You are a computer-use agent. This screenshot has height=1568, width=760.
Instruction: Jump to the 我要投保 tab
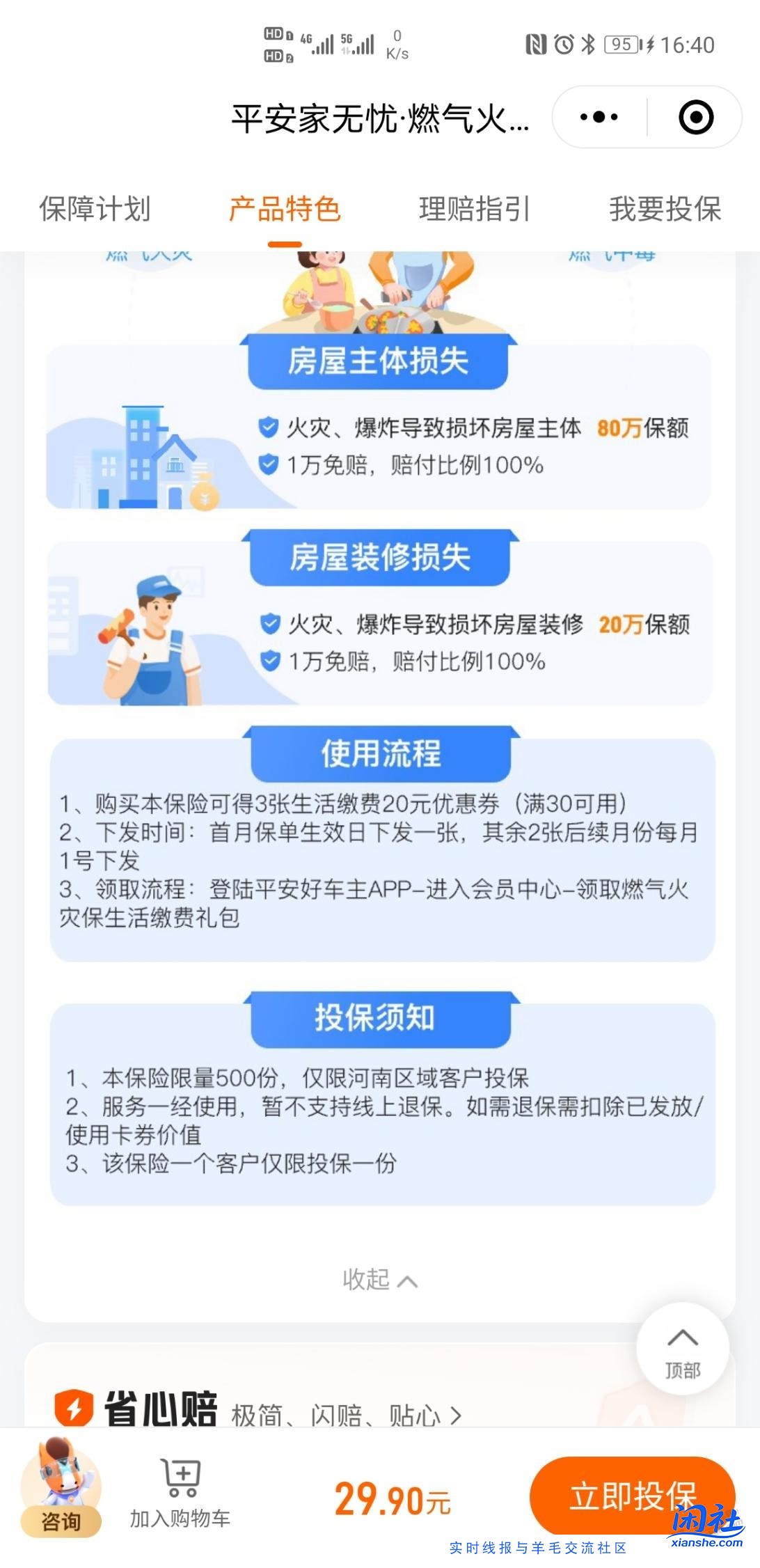[x=665, y=209]
